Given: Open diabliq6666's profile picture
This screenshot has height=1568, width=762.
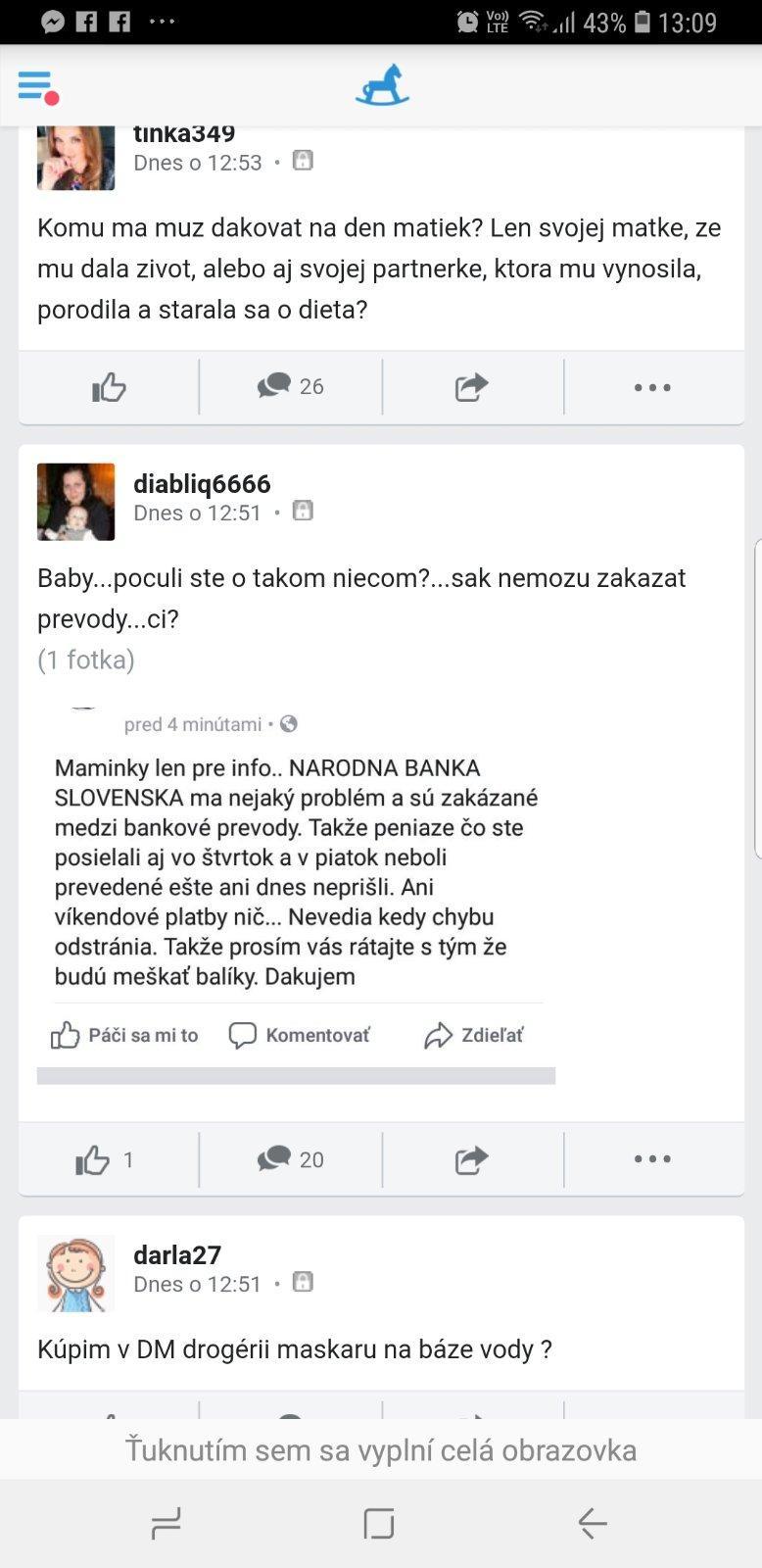Looking at the screenshot, I should point(75,502).
